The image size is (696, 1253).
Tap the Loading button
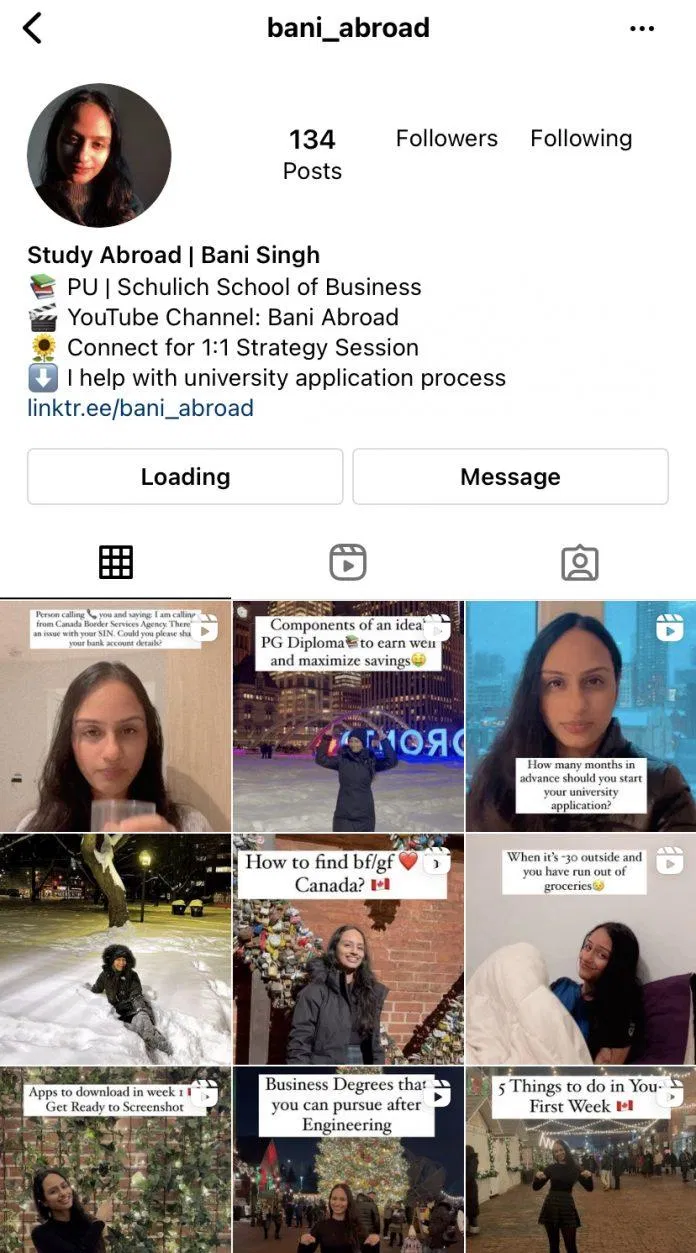tap(185, 476)
